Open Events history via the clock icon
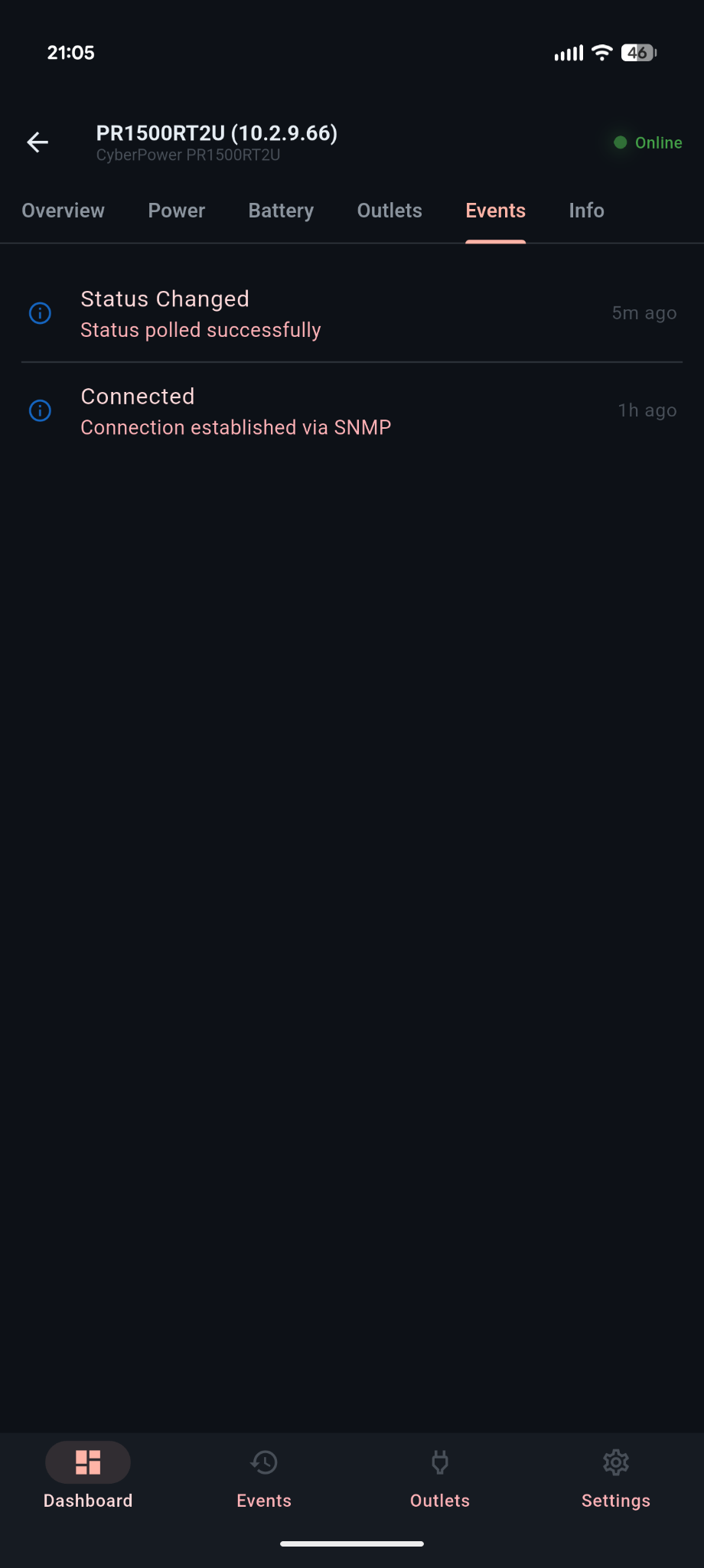The width and height of the screenshot is (704, 1568). (x=263, y=1462)
